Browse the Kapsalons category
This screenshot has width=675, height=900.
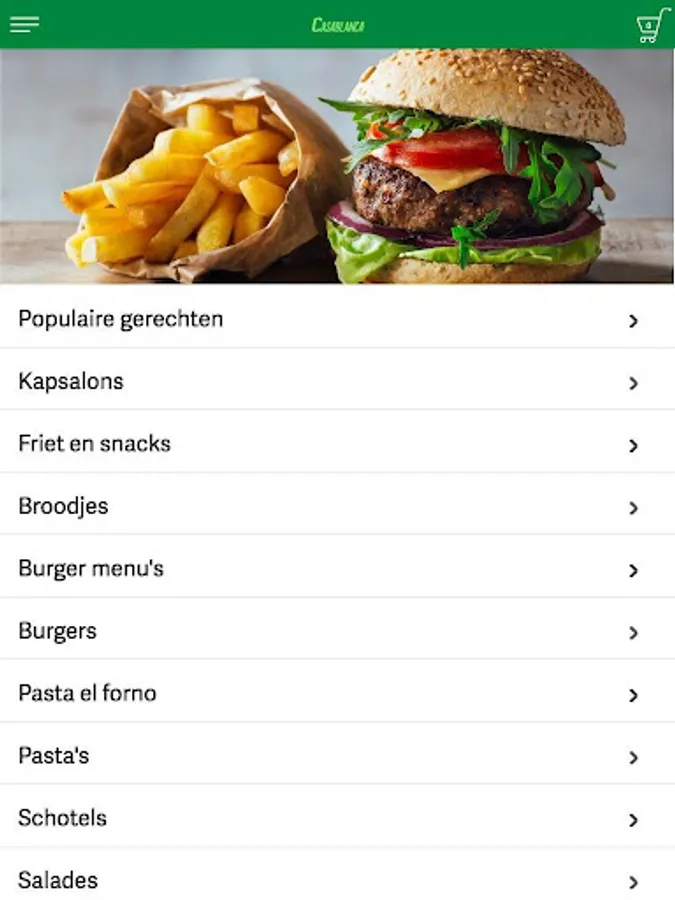337,382
